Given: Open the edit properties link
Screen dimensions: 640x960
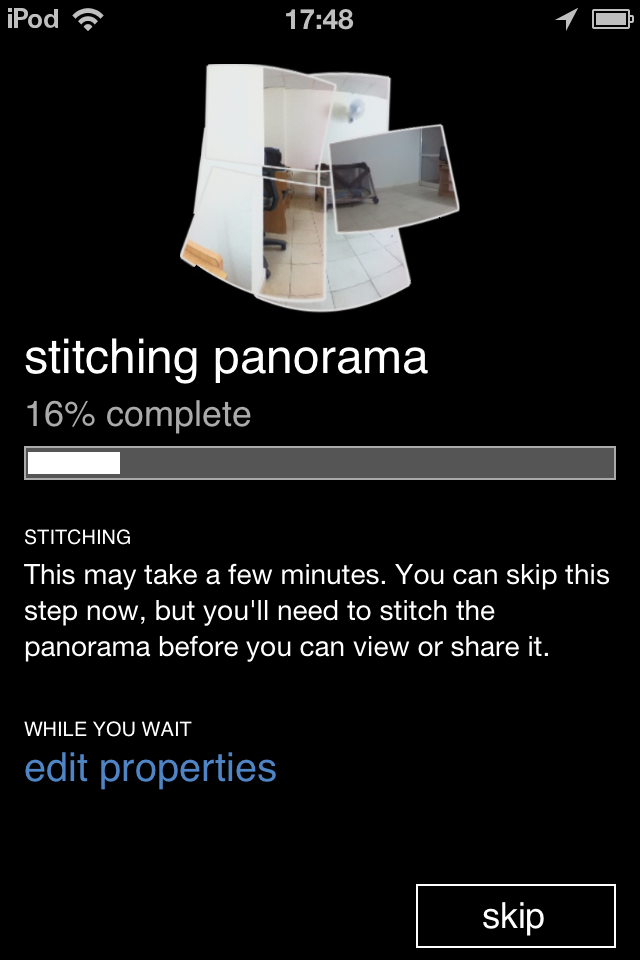Looking at the screenshot, I should (150, 768).
